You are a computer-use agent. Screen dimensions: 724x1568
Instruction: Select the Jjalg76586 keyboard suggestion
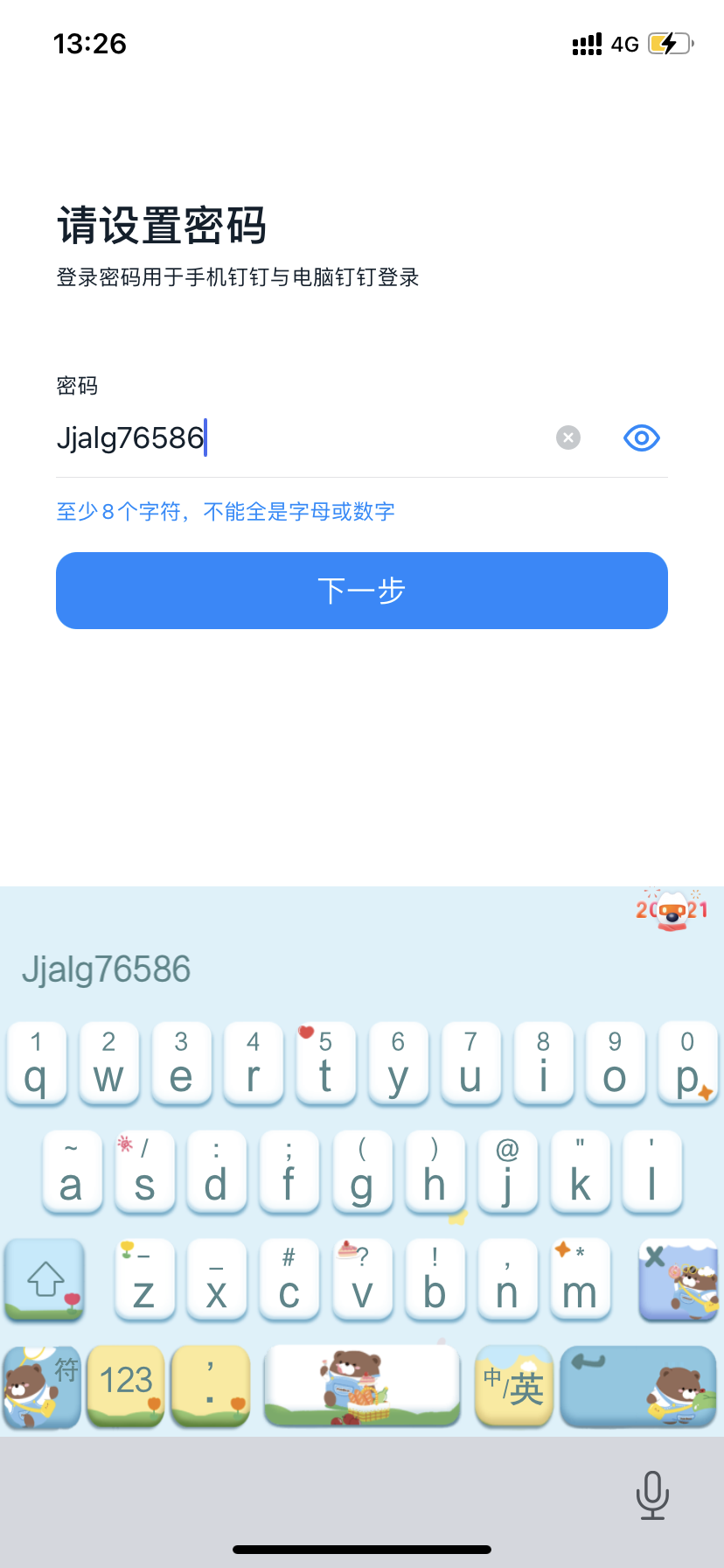coord(106,969)
